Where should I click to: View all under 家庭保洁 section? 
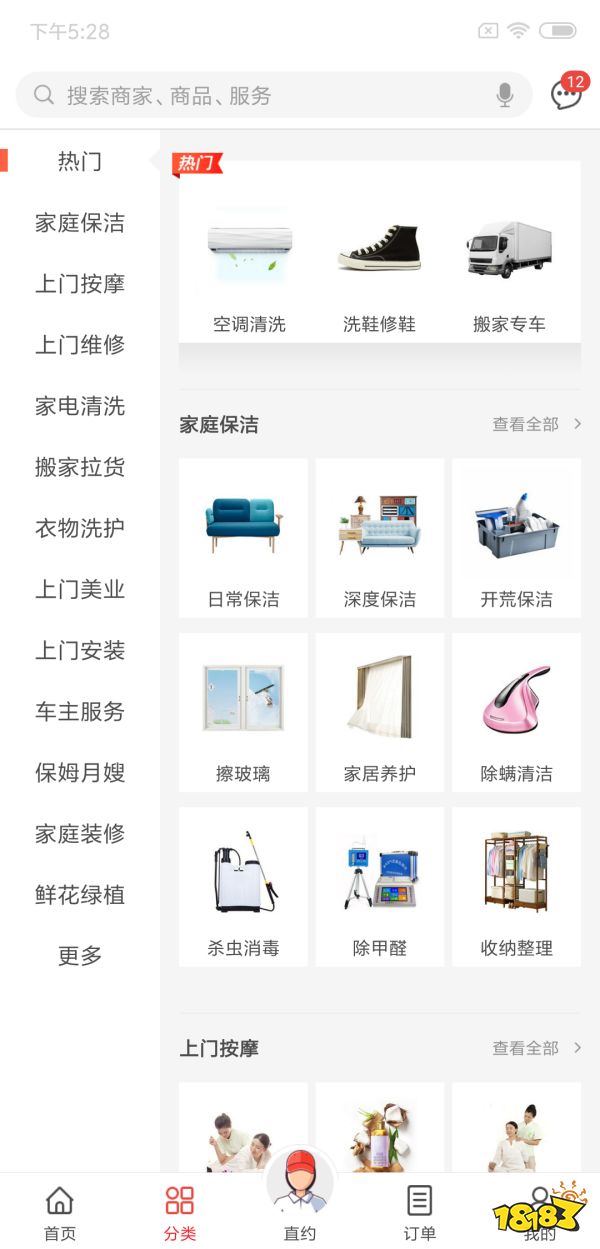pos(535,425)
